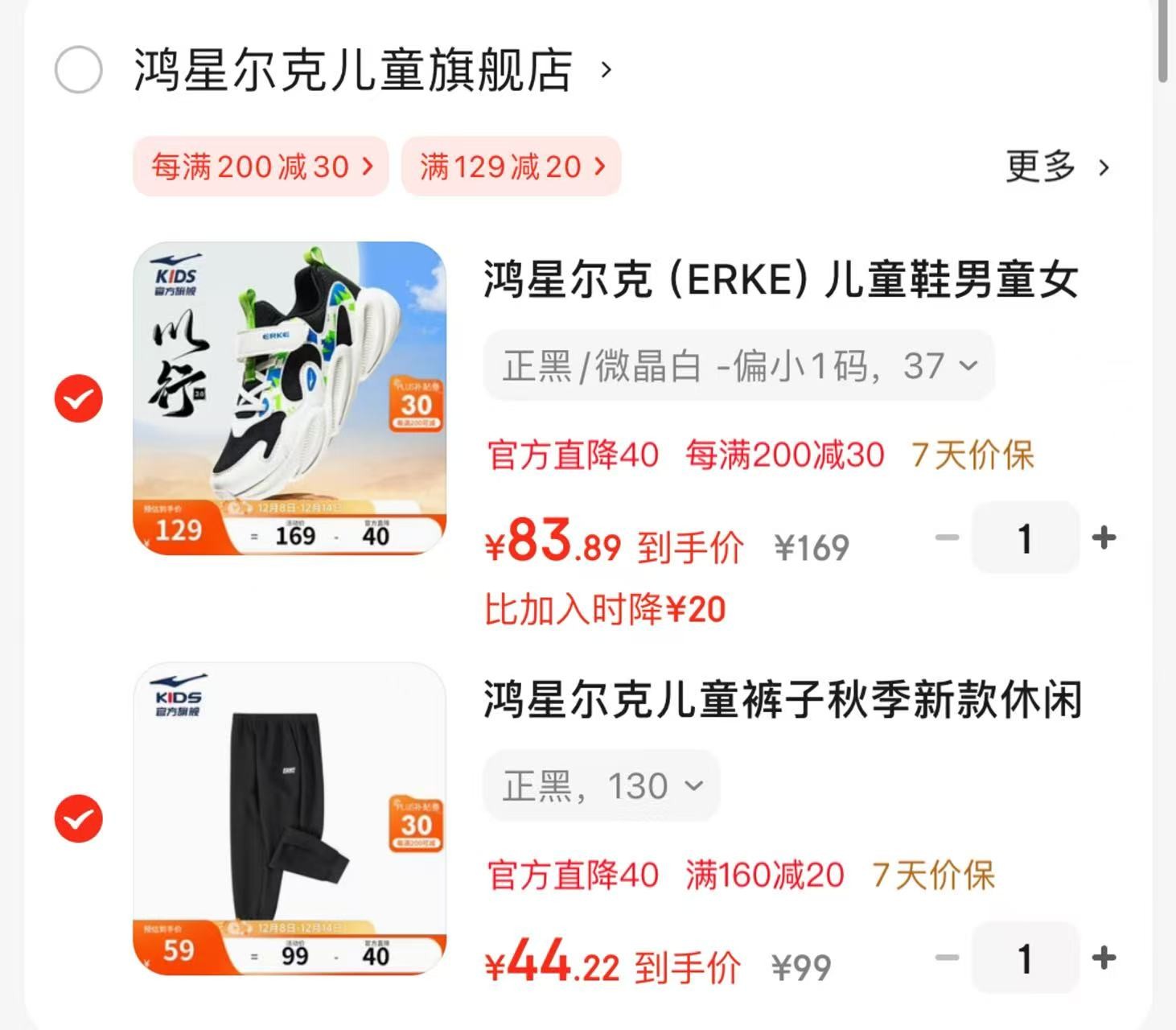Image resolution: width=1176 pixels, height=1030 pixels.
Task: Edit the quantity field for the pants
Action: tap(1025, 958)
